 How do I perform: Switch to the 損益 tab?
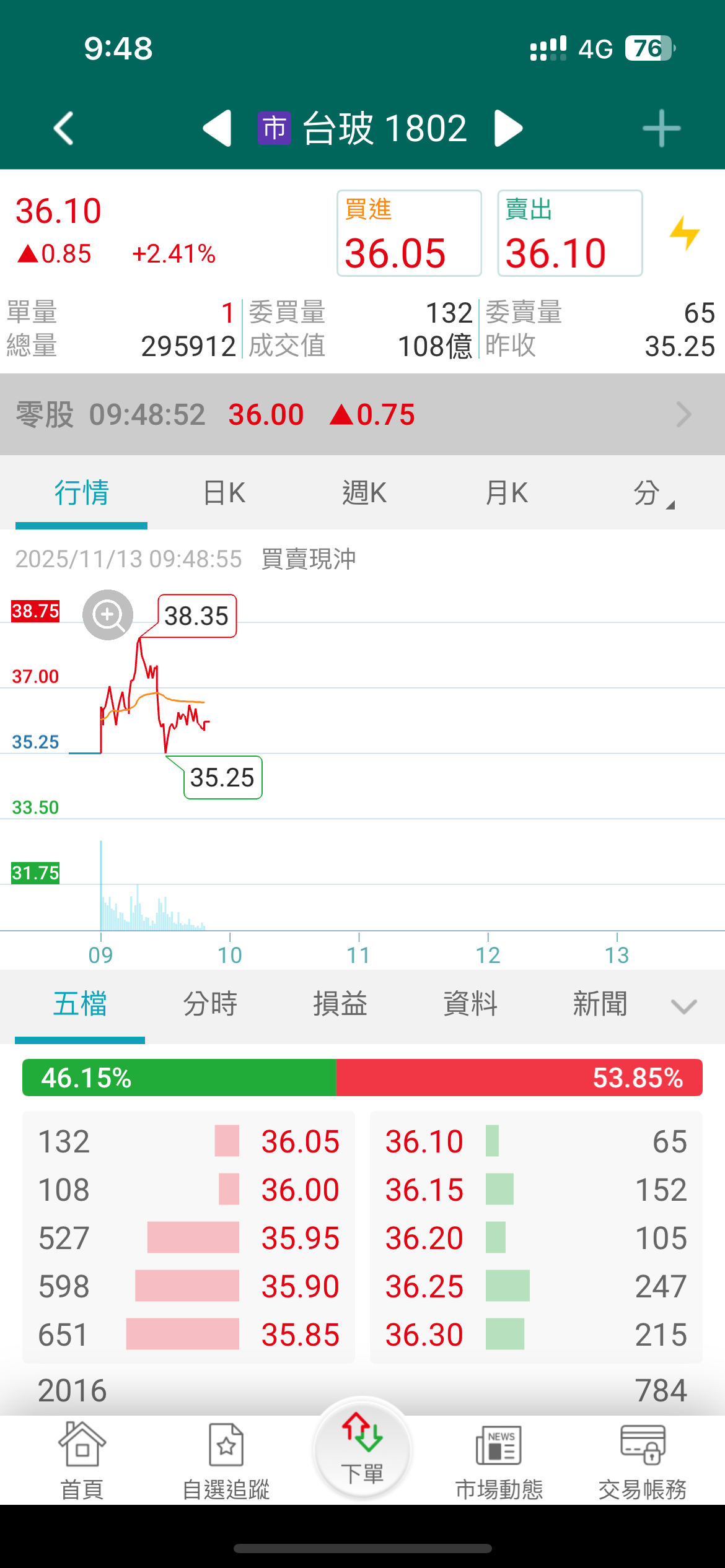click(x=340, y=1004)
